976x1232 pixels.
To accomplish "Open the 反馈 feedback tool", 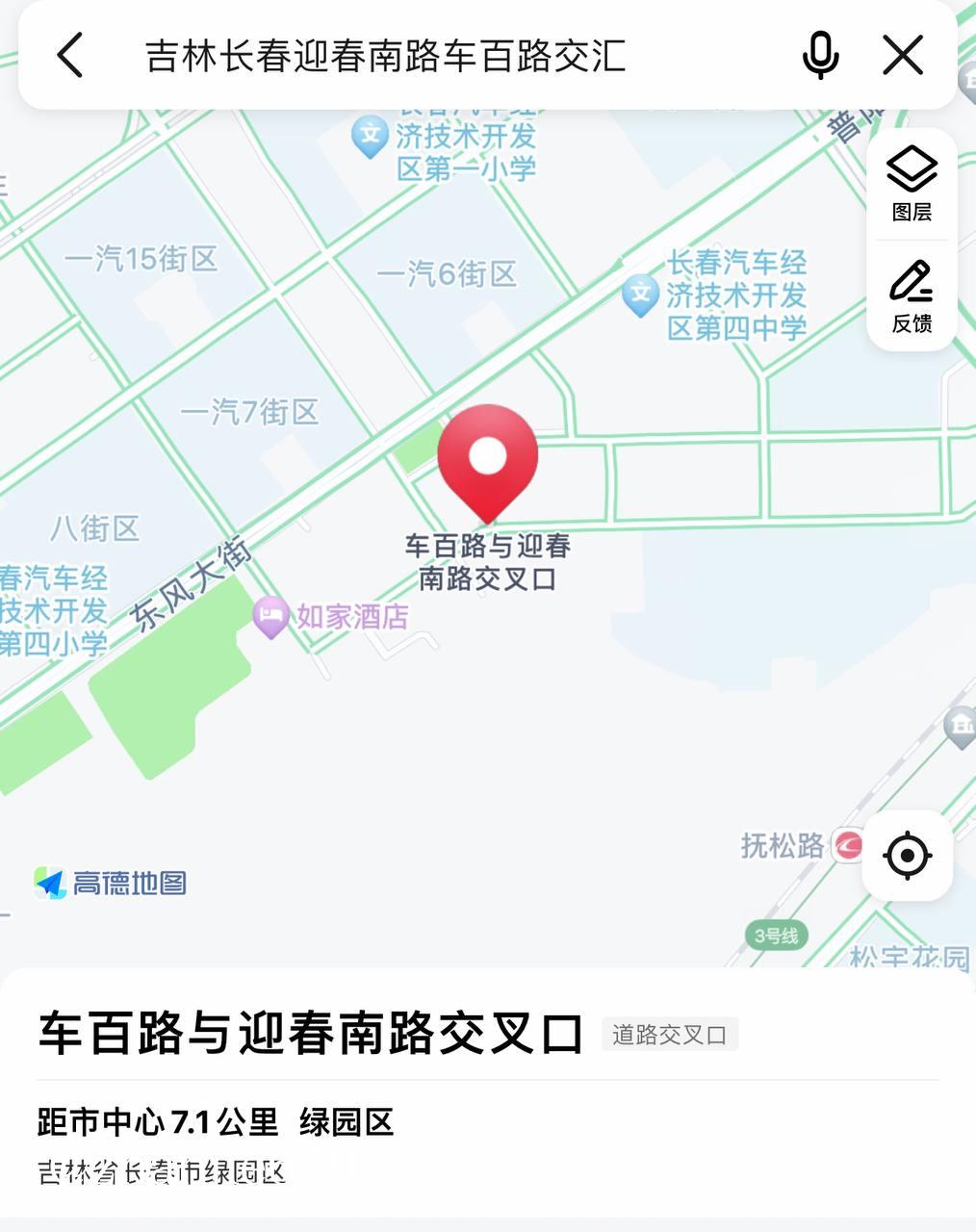I will click(x=911, y=300).
